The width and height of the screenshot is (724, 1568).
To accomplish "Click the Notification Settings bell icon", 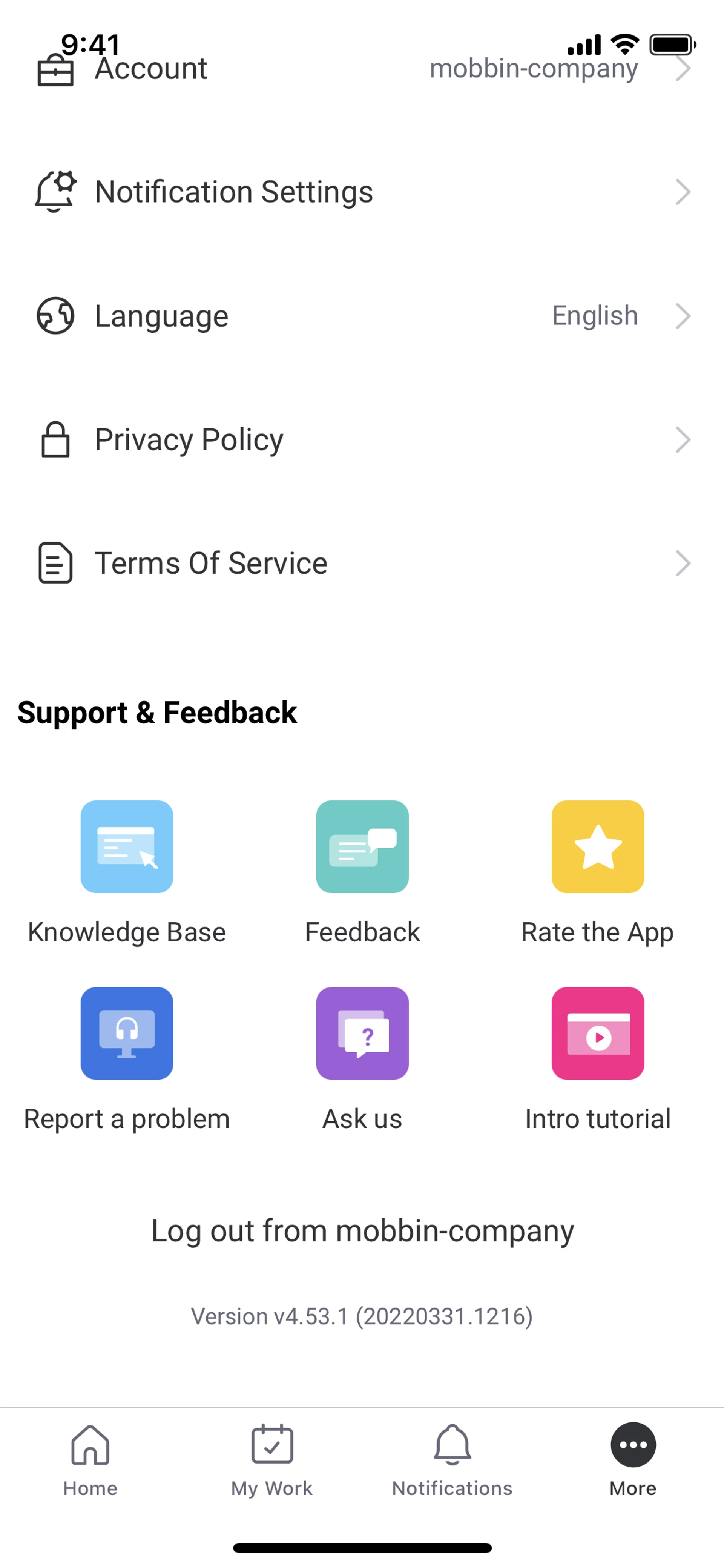I will (x=55, y=190).
